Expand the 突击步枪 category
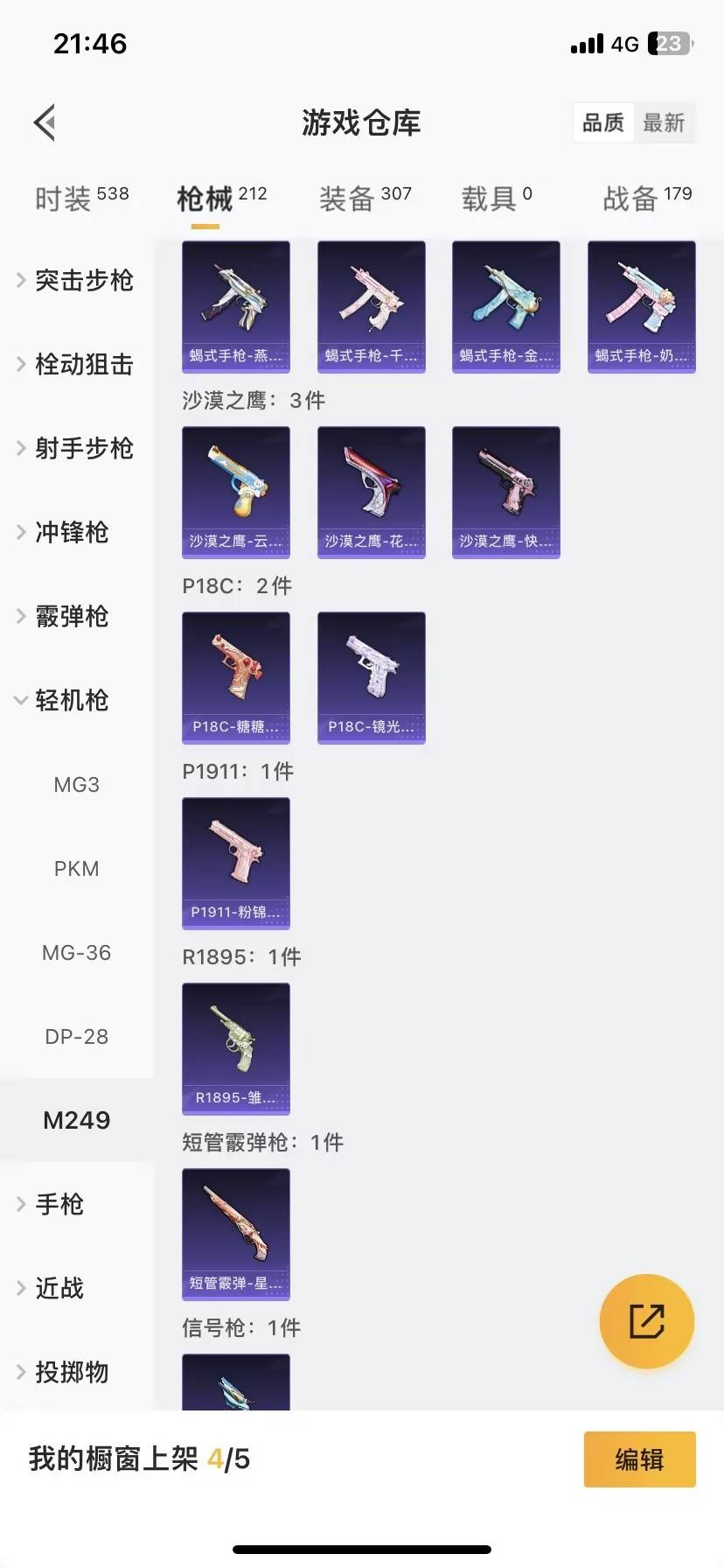 (x=80, y=280)
